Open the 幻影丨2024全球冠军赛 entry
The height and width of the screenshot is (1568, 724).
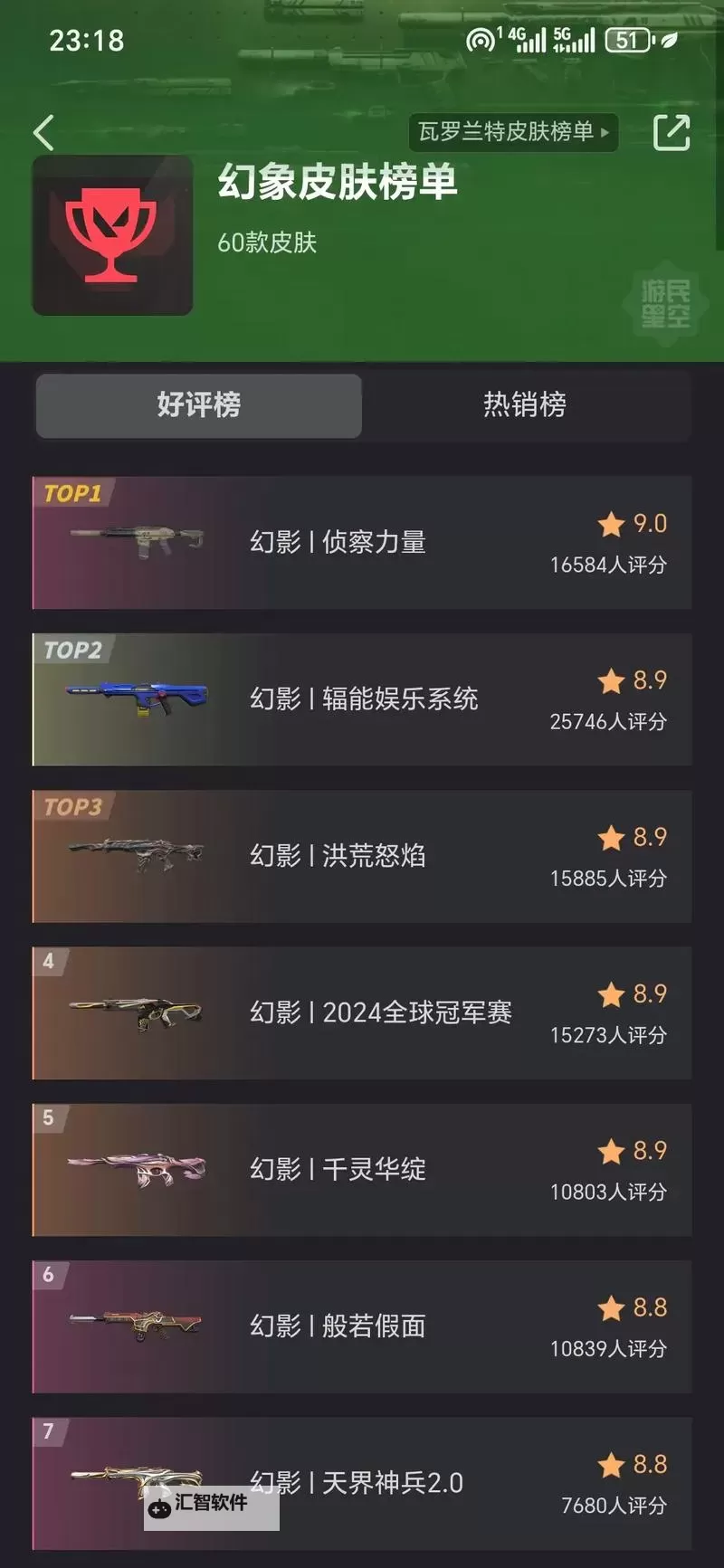tap(380, 1012)
